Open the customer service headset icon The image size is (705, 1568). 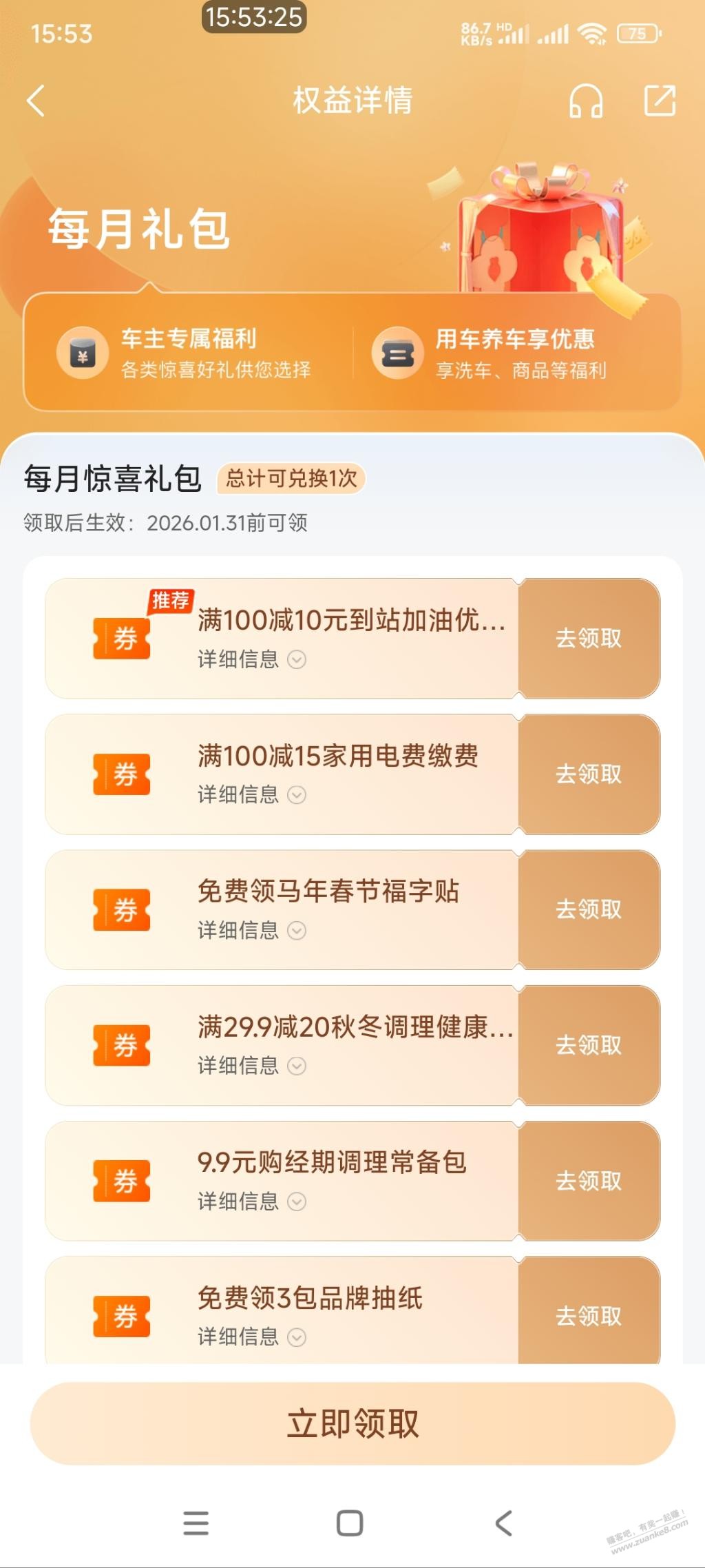click(x=586, y=101)
